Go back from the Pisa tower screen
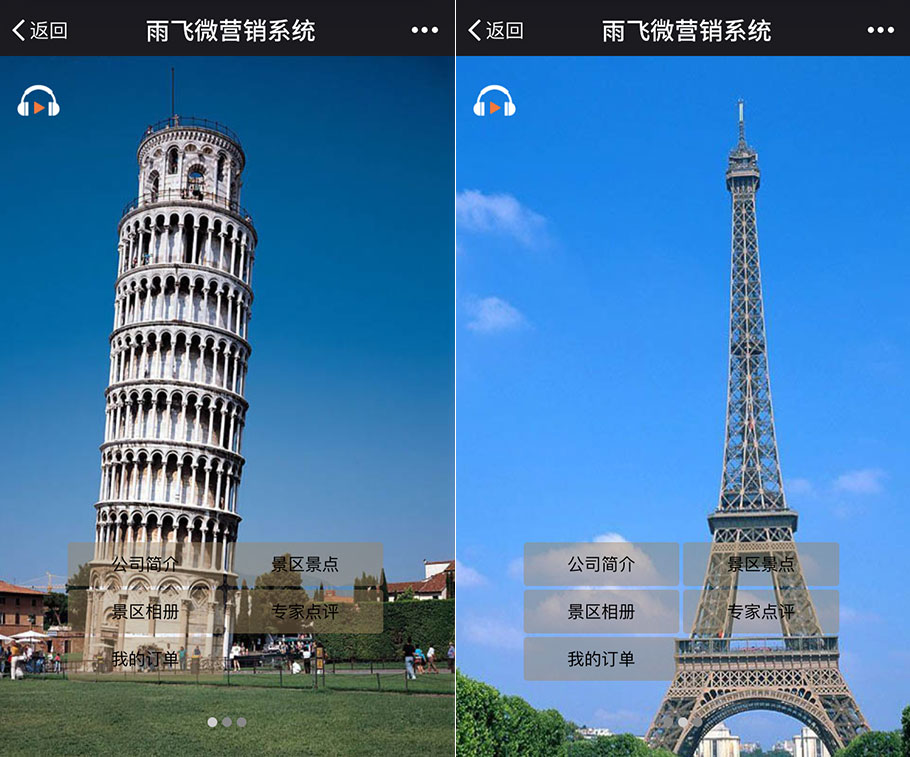Viewport: 910px width, 757px height. click(40, 30)
